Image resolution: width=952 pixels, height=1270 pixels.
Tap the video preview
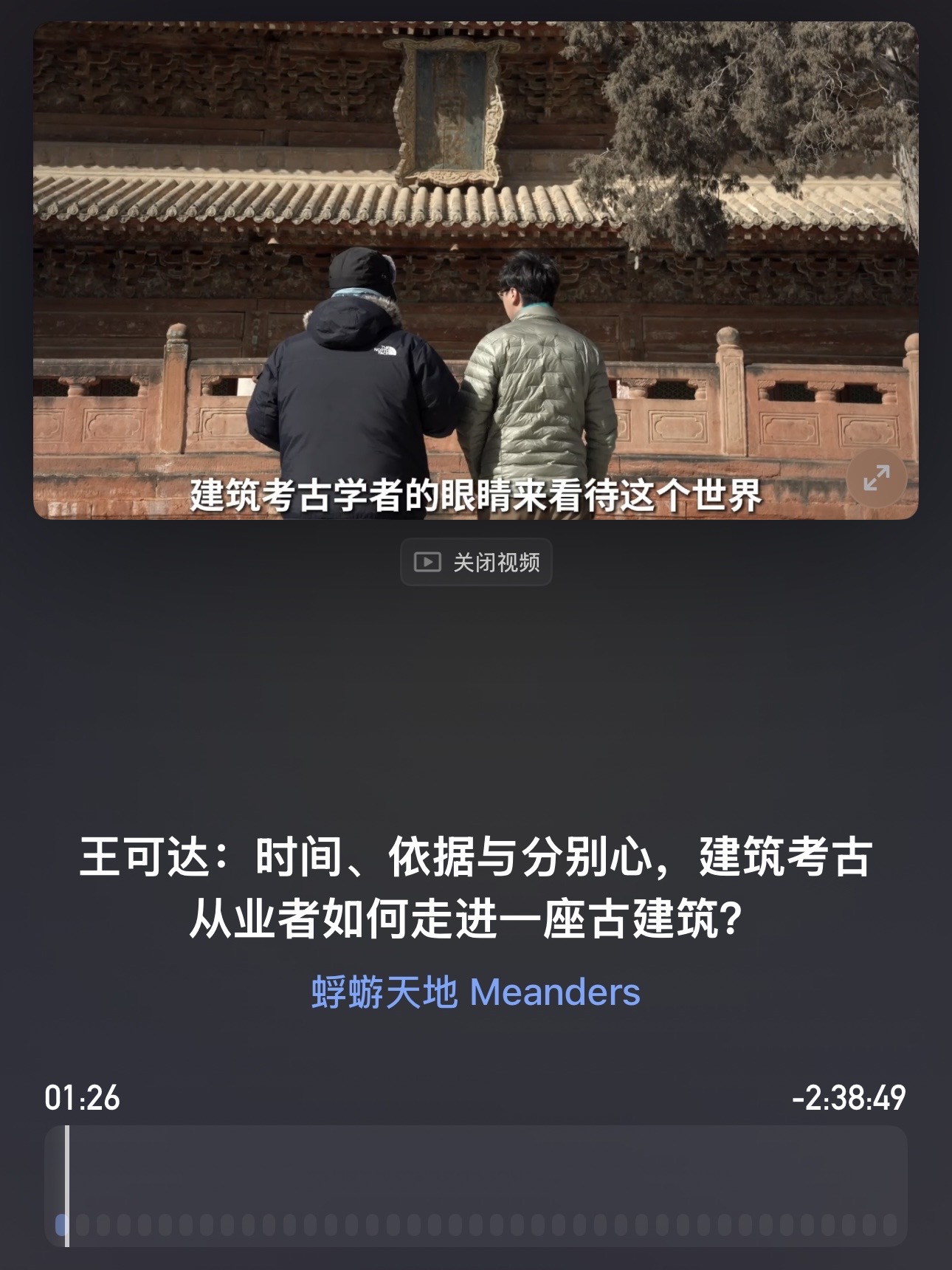point(476,270)
